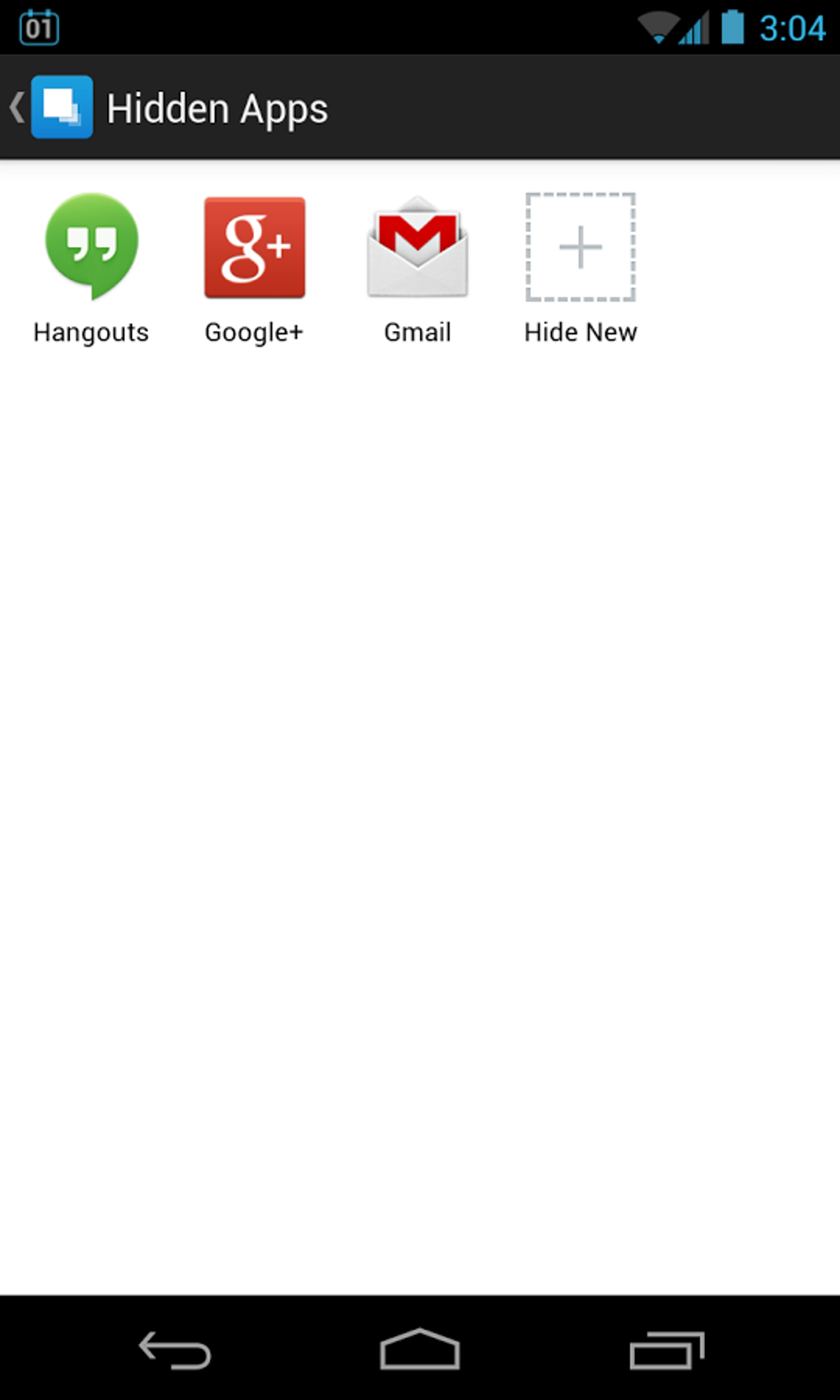Go back using the Hidden Apps up arrow

18,108
